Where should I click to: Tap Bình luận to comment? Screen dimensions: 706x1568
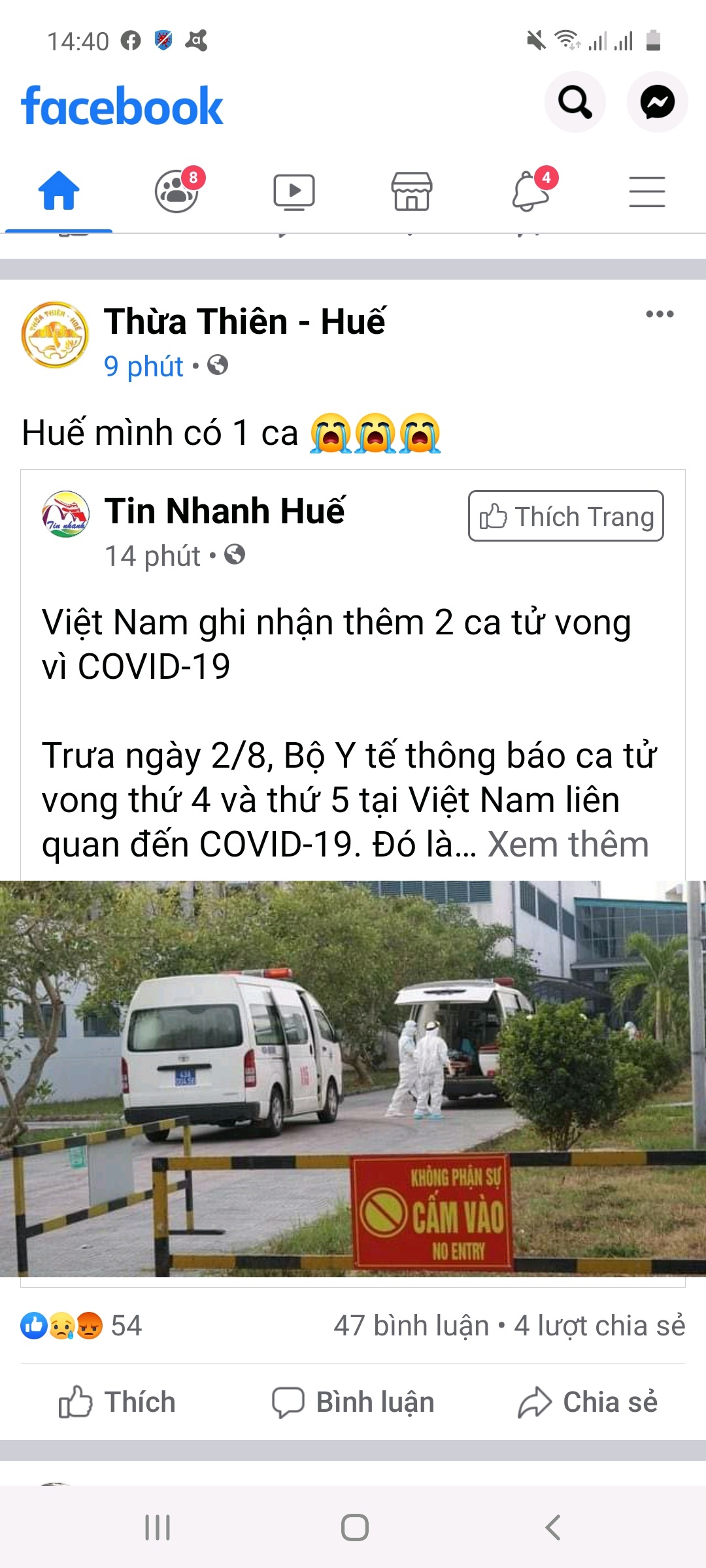click(353, 1402)
